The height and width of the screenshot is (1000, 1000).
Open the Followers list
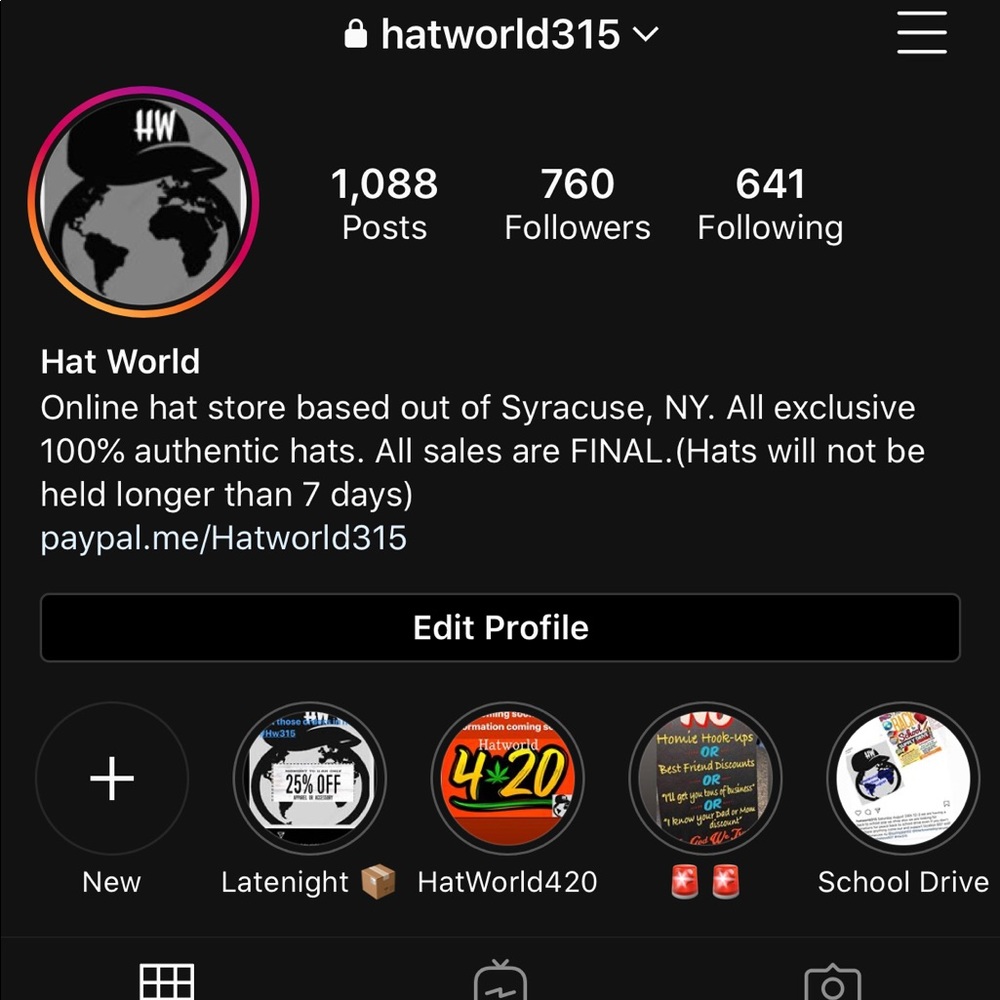[577, 204]
